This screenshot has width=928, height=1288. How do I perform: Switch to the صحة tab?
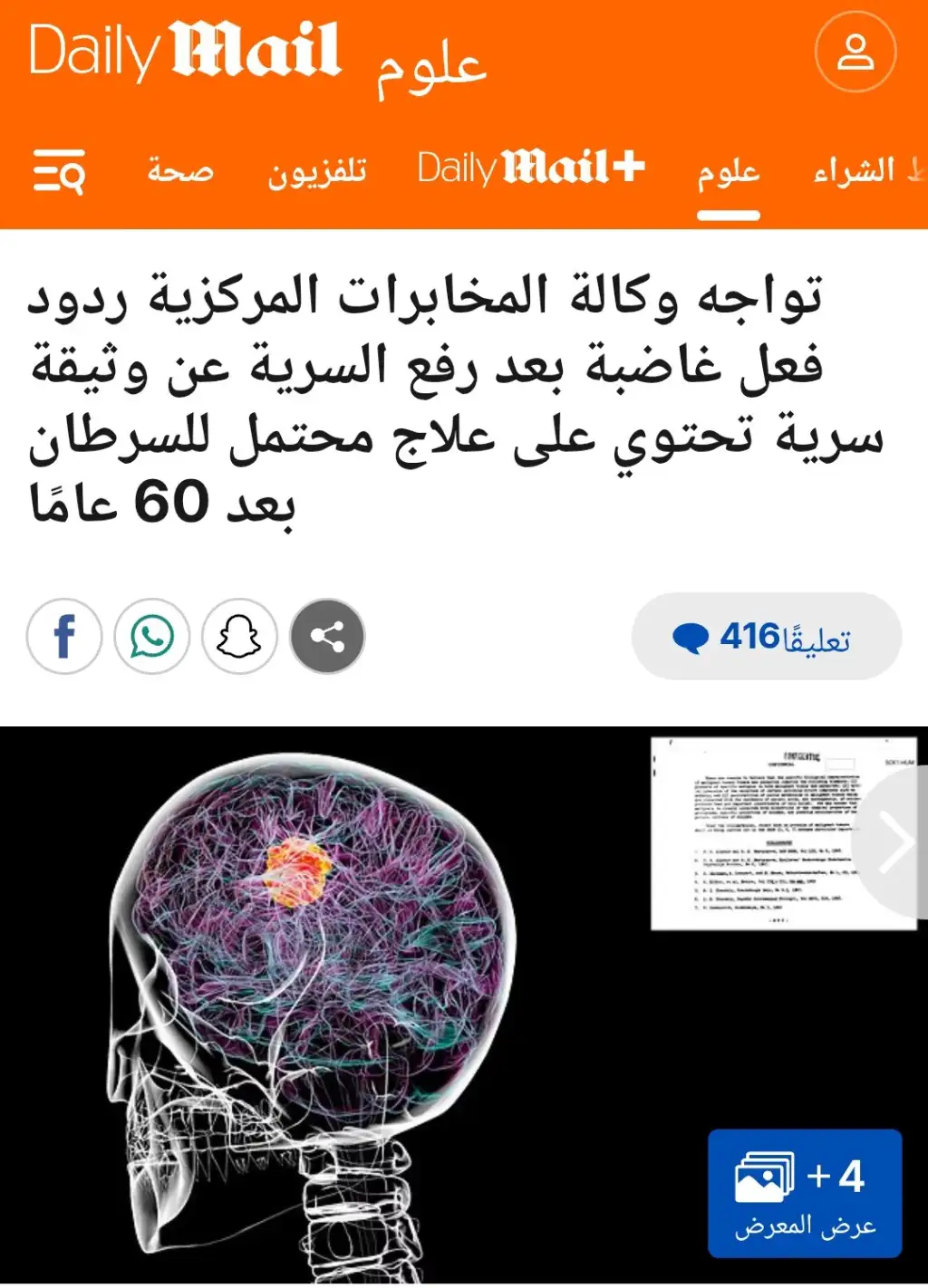pos(180,170)
